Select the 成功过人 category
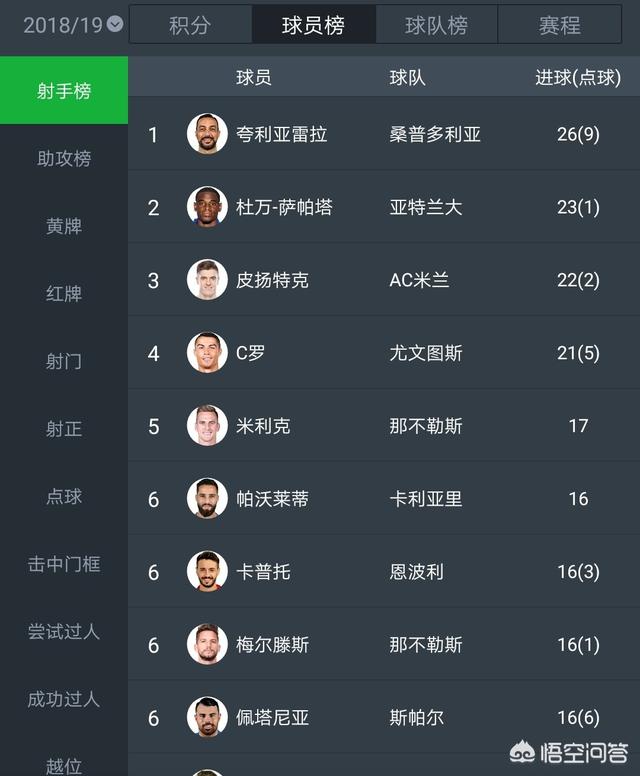The width and height of the screenshot is (640, 776). click(64, 699)
